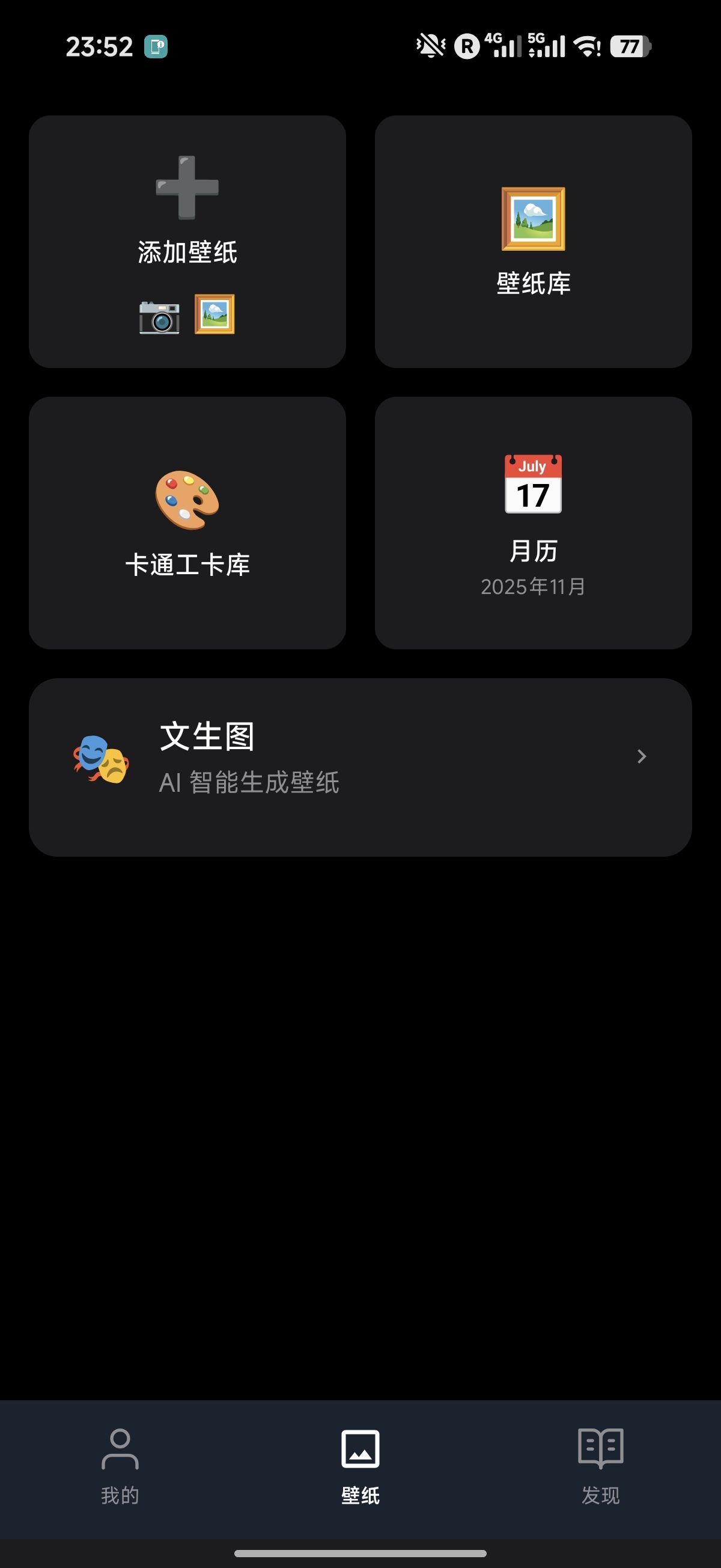
Task: Open the 壁纸库 wallpaper library
Action: point(533,242)
